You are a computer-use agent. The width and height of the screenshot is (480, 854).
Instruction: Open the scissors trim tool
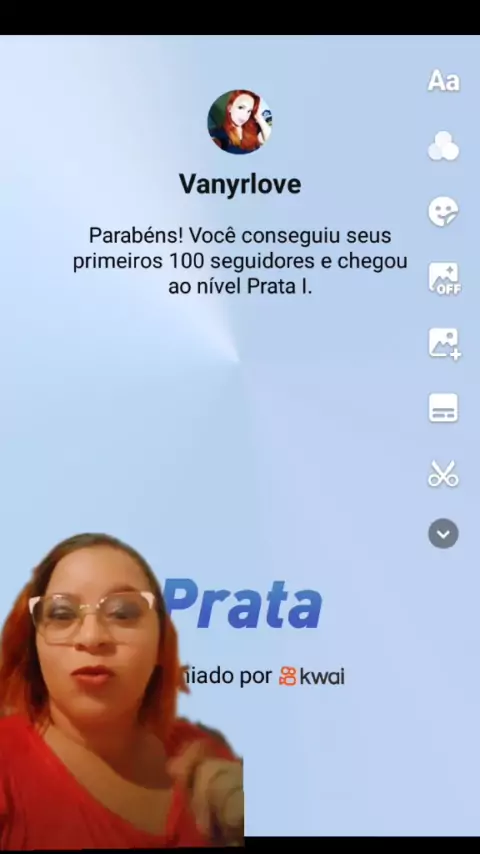pyautogui.click(x=443, y=473)
